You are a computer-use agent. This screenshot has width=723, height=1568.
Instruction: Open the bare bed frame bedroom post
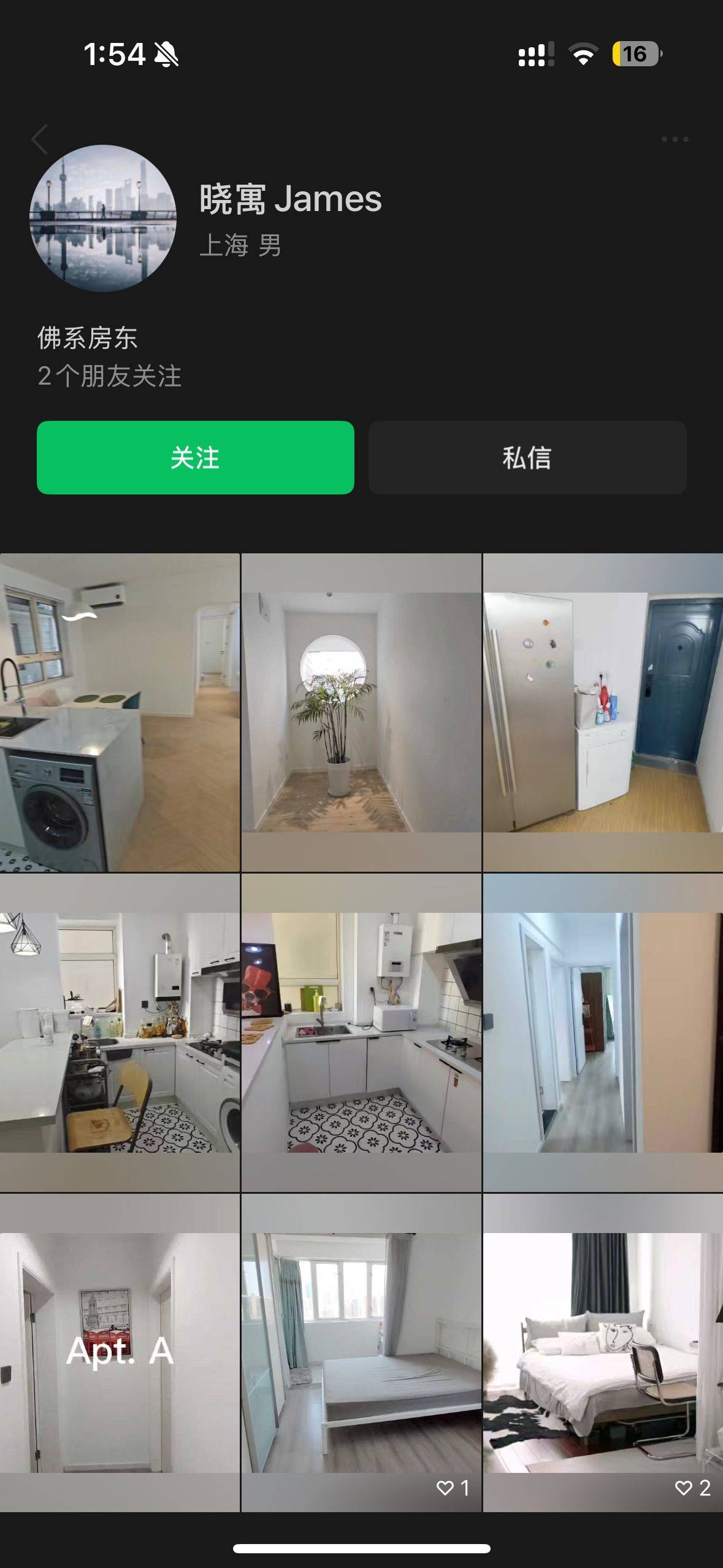click(x=361, y=1353)
